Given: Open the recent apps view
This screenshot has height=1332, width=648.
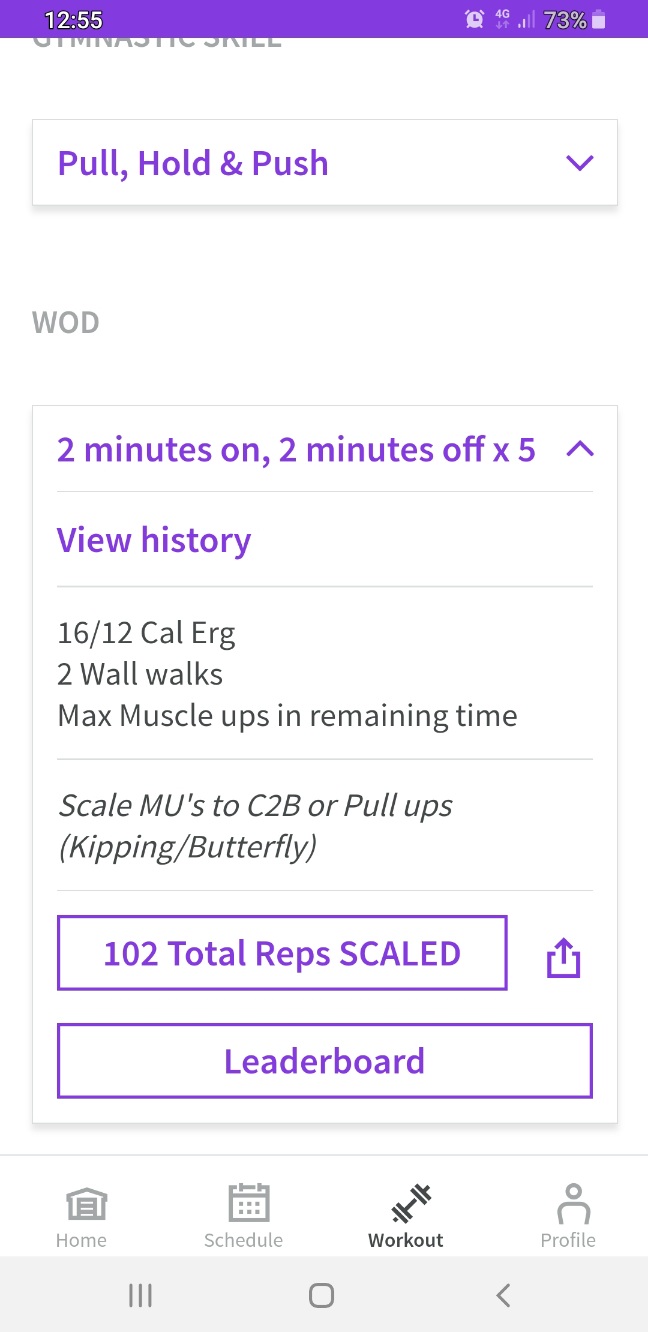Looking at the screenshot, I should click(x=140, y=1295).
